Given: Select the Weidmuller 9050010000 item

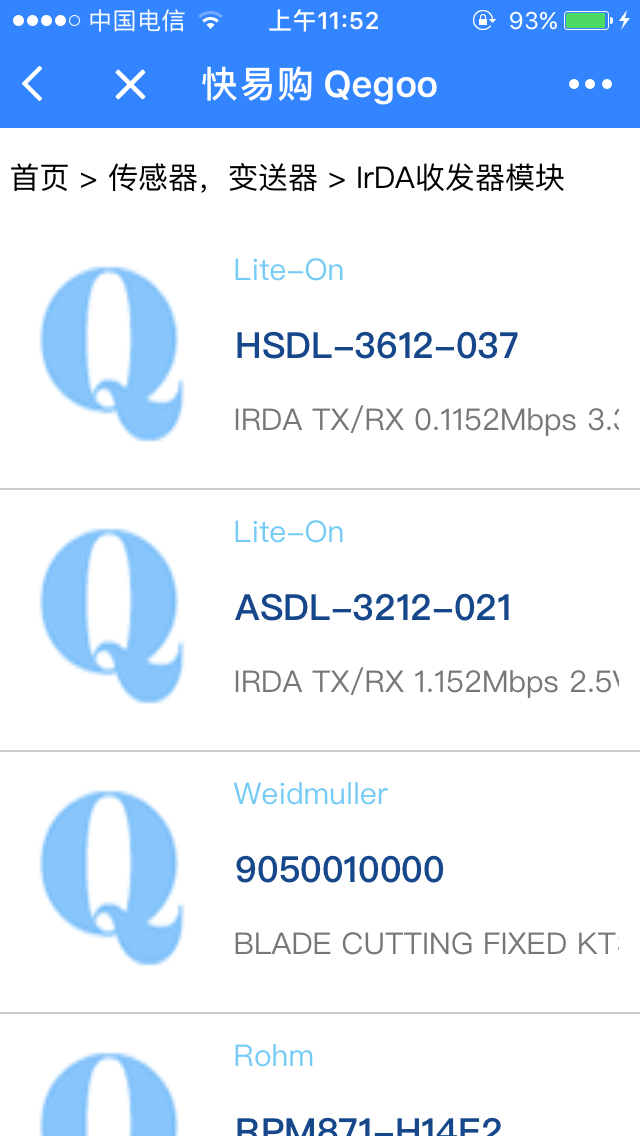Looking at the screenshot, I should pyautogui.click(x=339, y=870).
